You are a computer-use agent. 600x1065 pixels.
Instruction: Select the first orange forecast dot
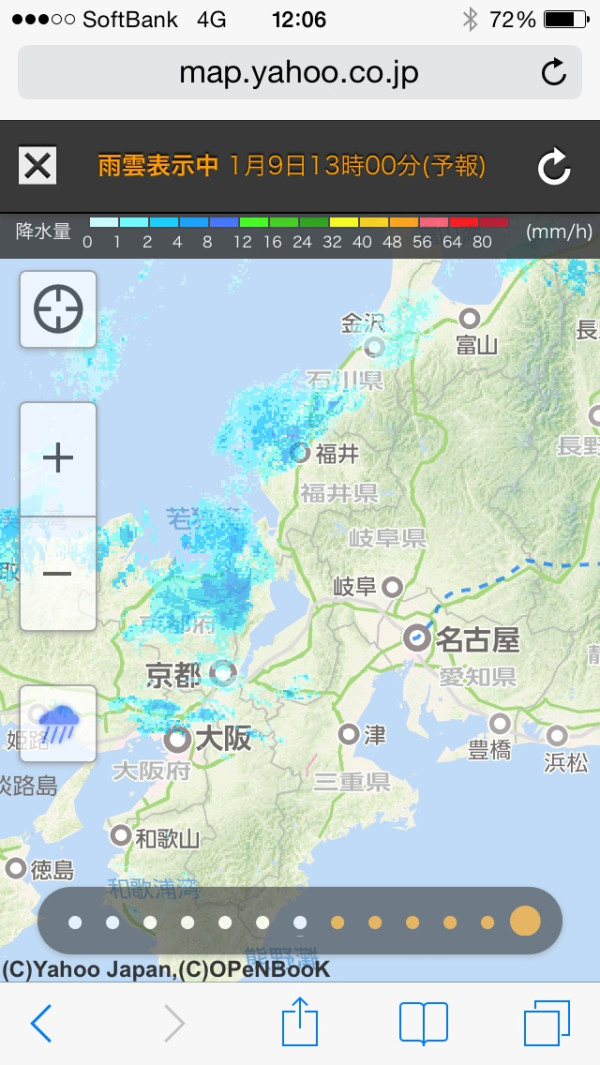337,922
